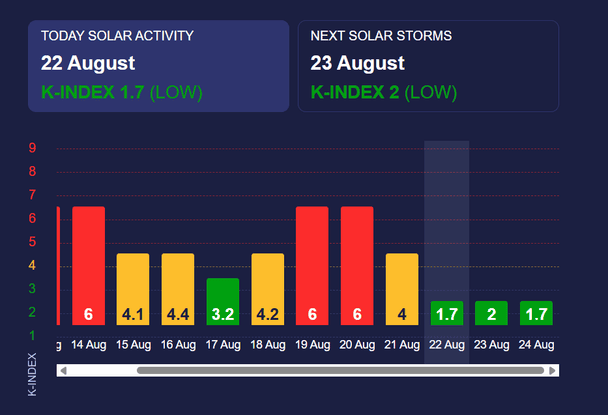This screenshot has height=415, width=608.
Task: Select the 15 Aug bar showing 4.1
Action: (133, 290)
